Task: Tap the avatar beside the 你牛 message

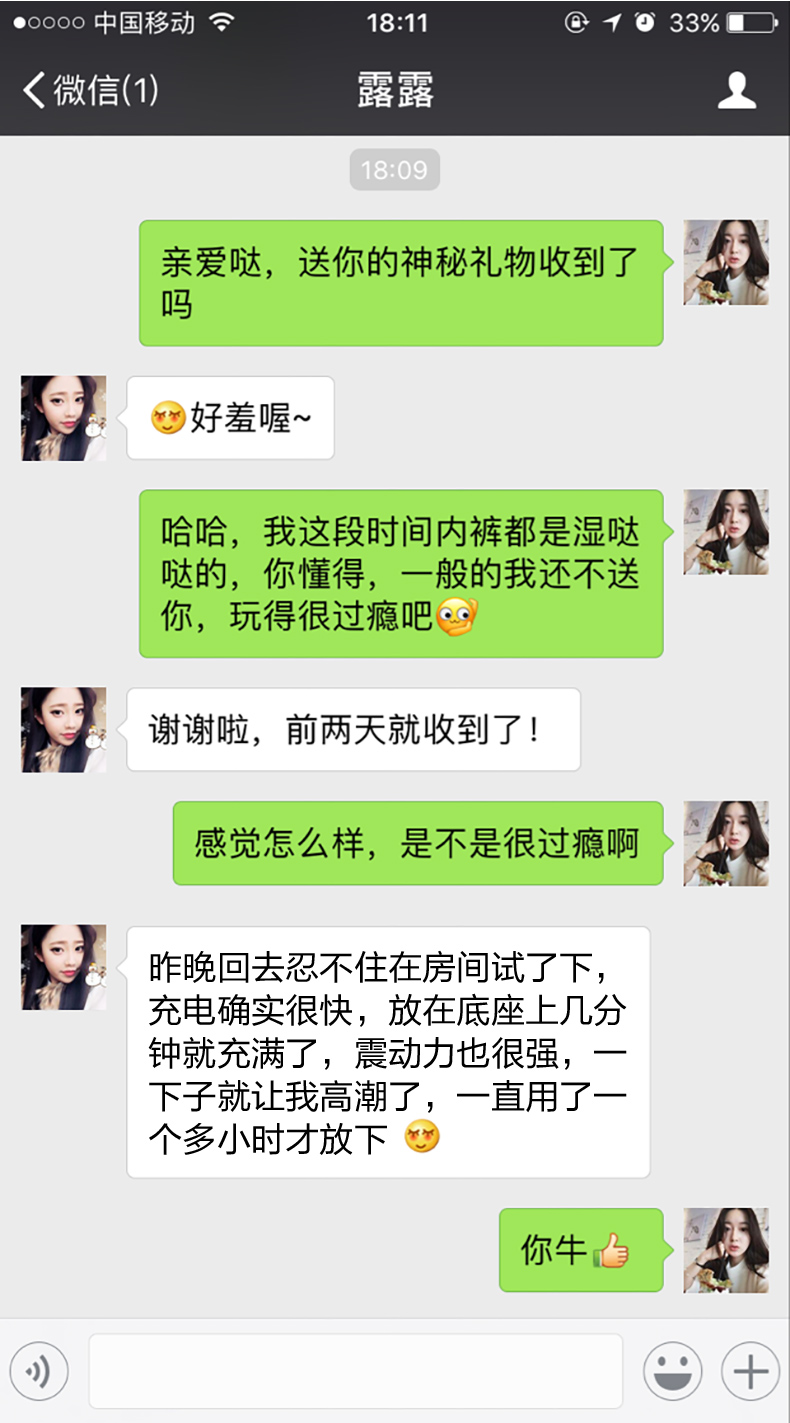Action: tap(726, 1250)
